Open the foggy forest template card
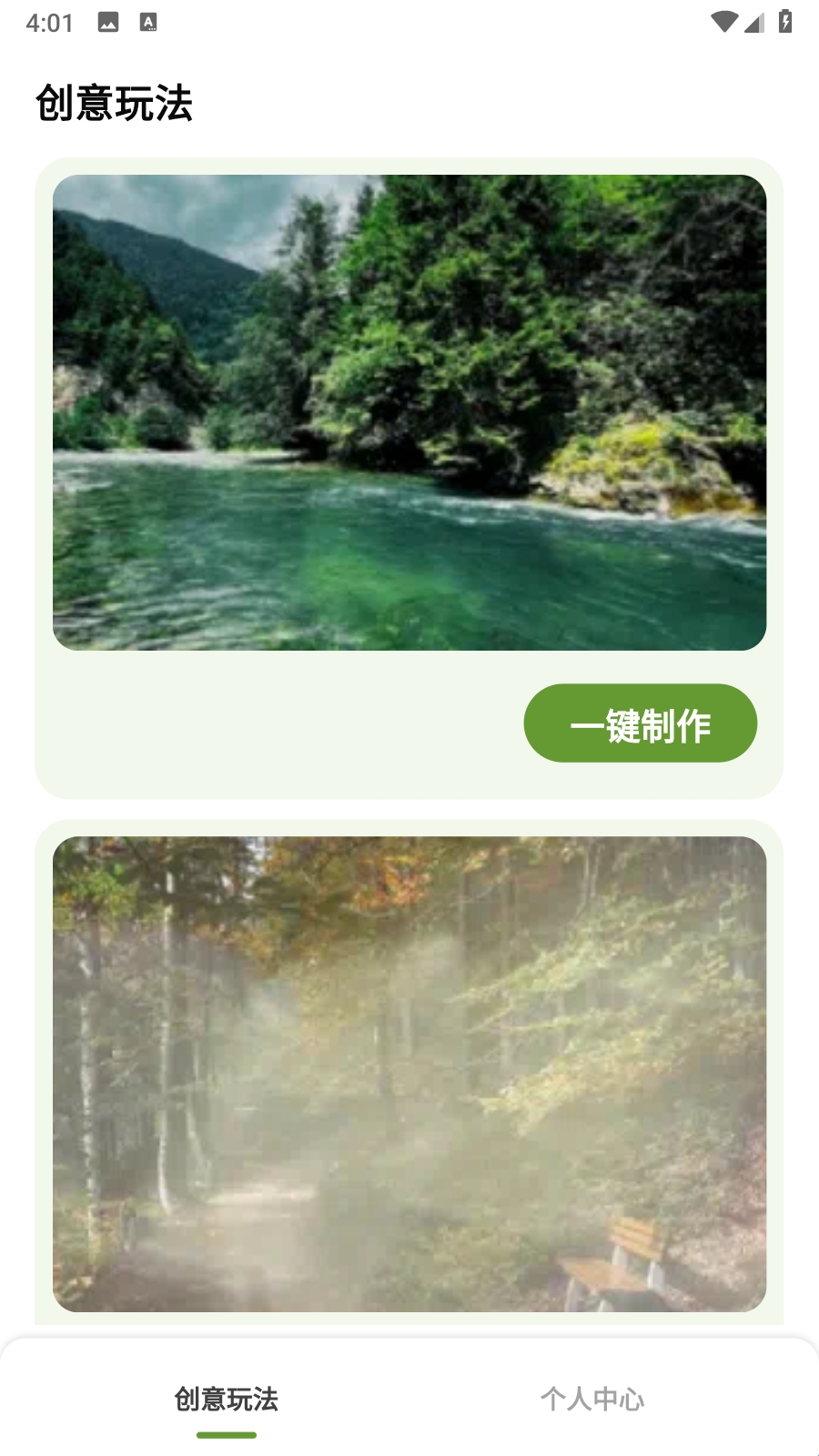Image resolution: width=819 pixels, height=1456 pixels. pyautogui.click(x=409, y=1074)
